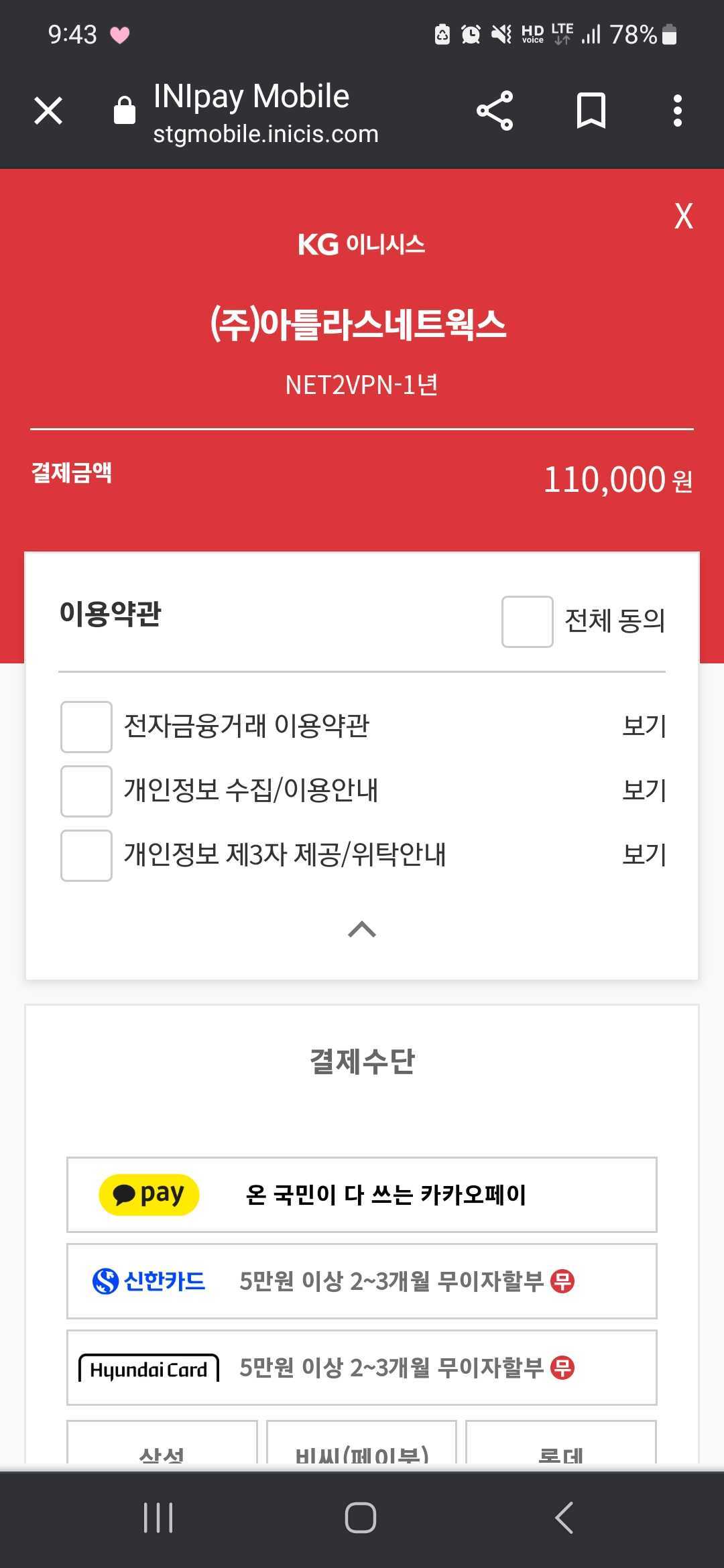This screenshot has height=1568, width=724.
Task: Open recent apps from the navigation bar
Action: click(158, 1518)
